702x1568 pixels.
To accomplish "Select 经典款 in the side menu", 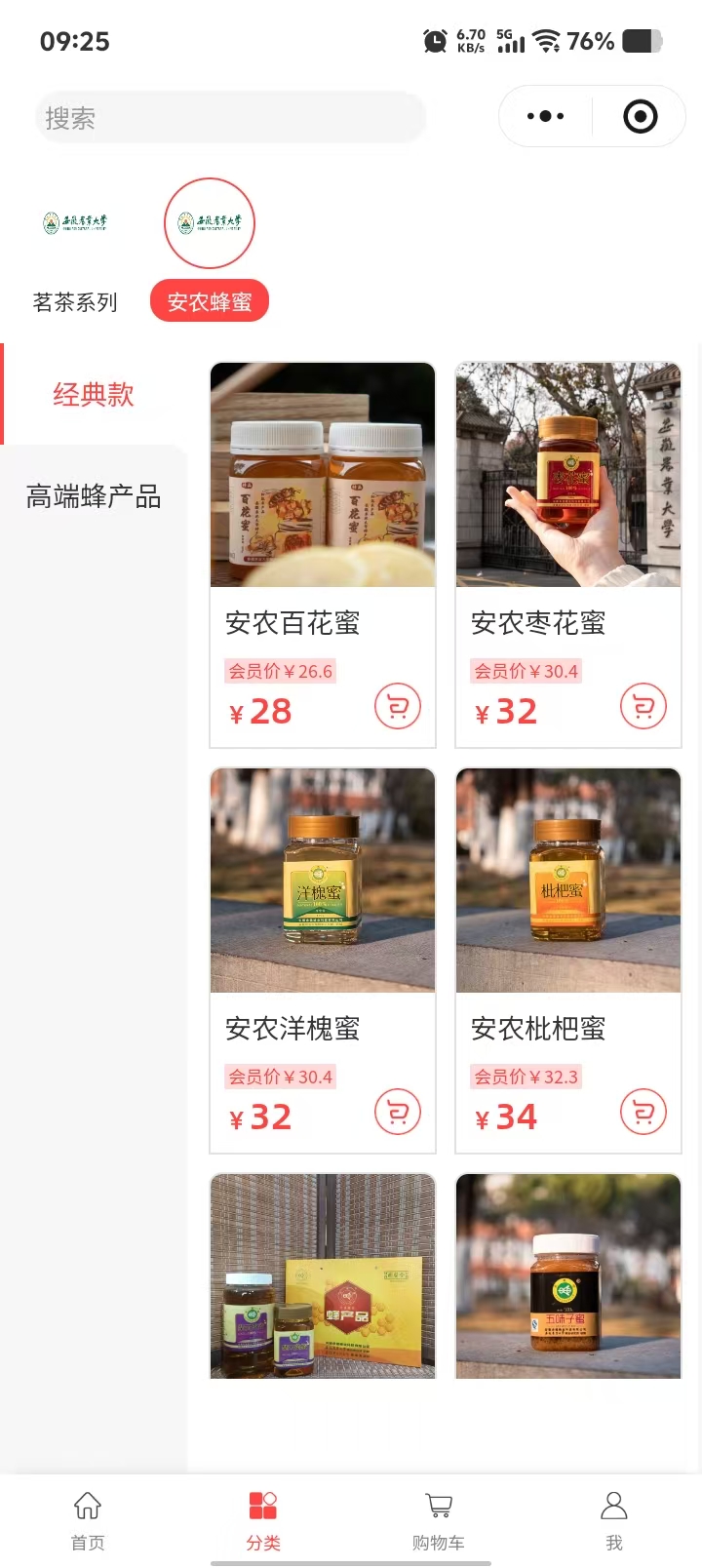I will (x=94, y=395).
